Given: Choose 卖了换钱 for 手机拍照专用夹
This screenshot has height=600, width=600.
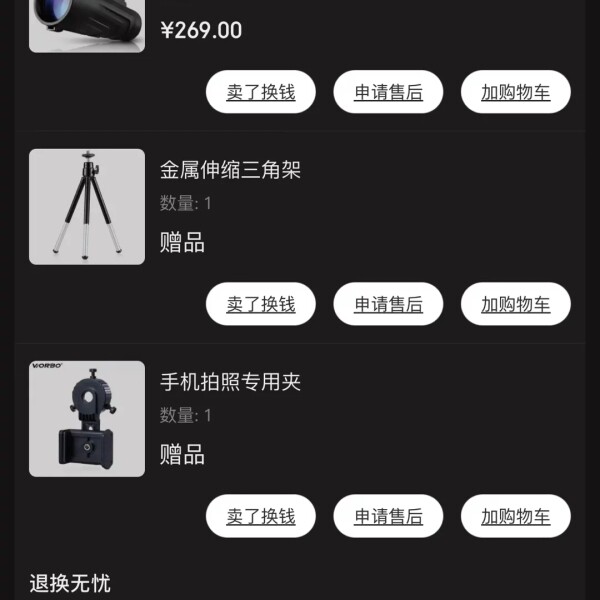Looking at the screenshot, I should point(260,516).
